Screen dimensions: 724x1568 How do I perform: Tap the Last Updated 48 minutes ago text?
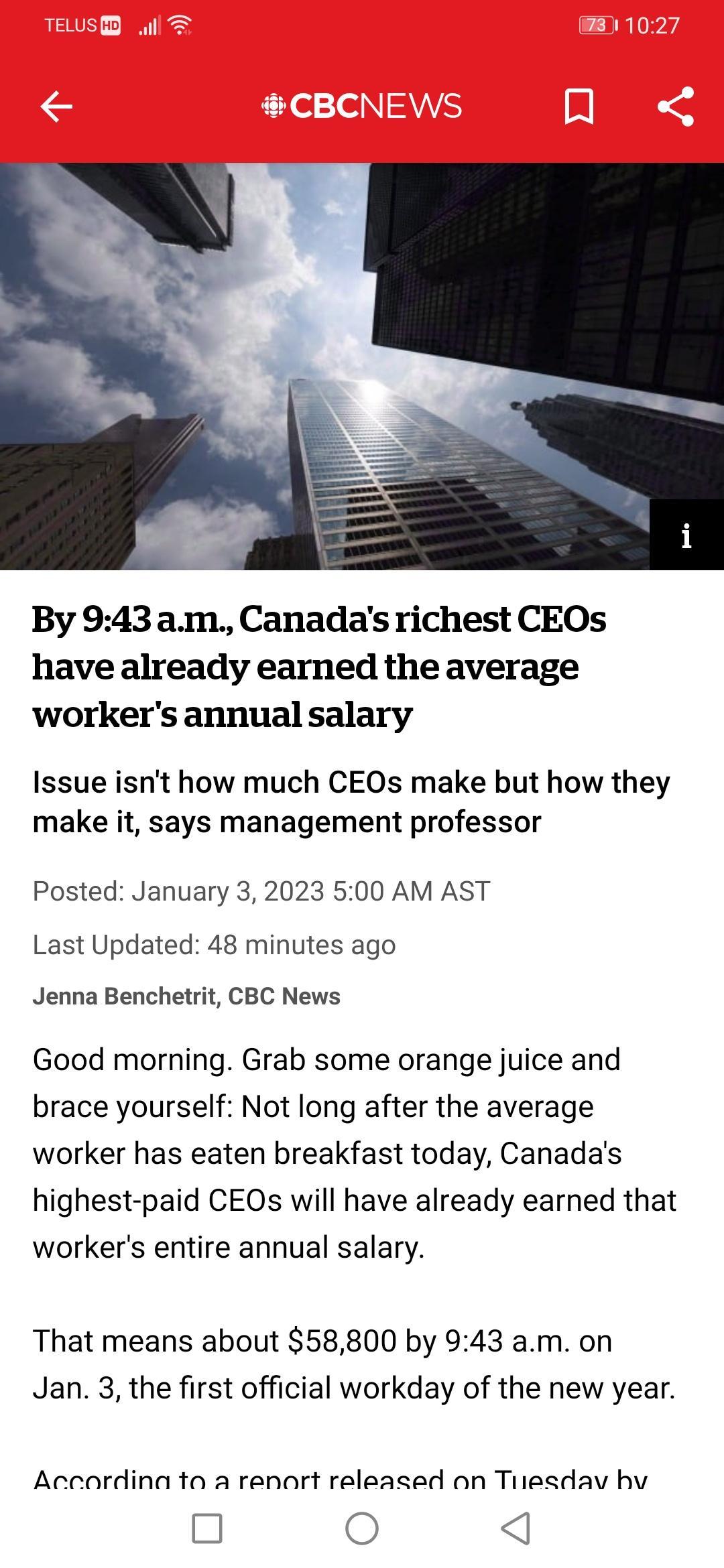(x=215, y=945)
